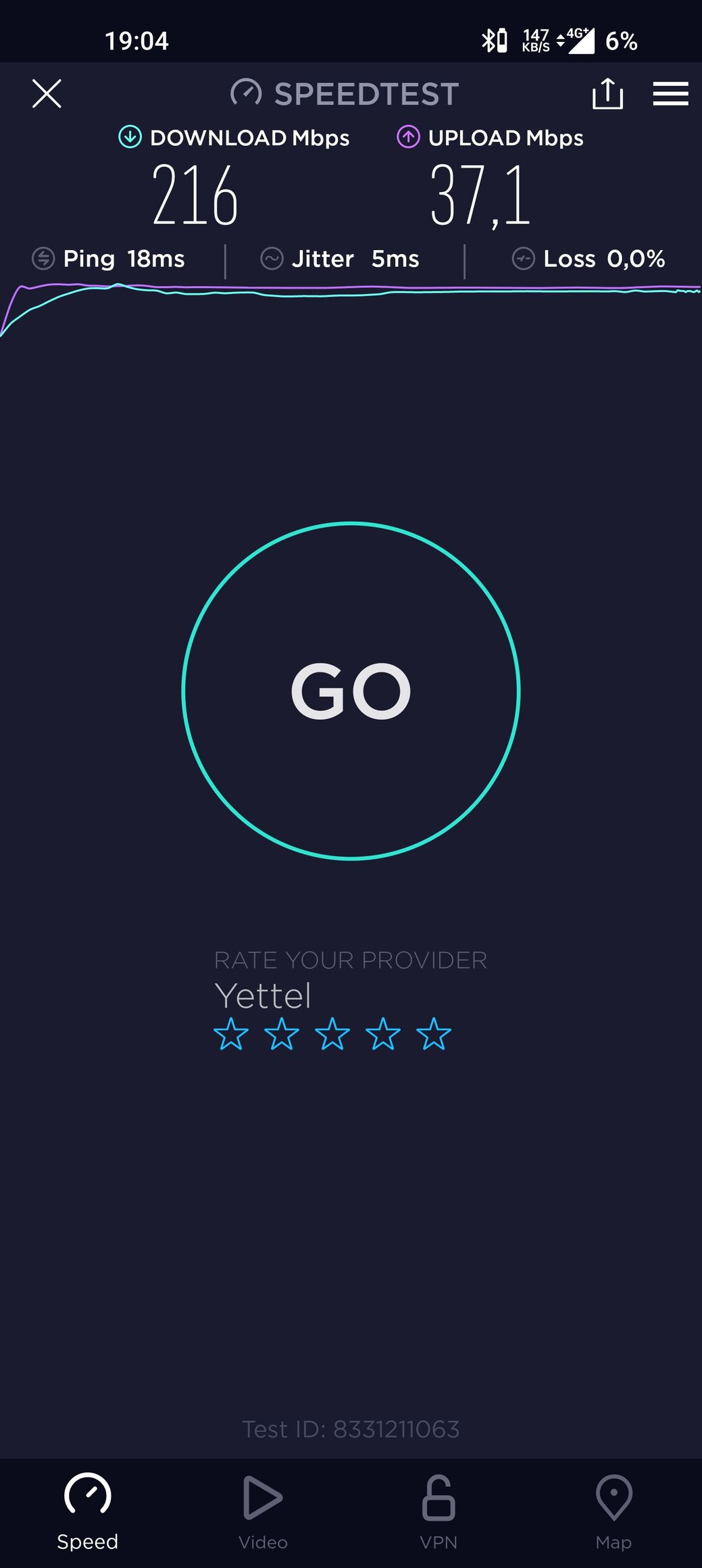Start a new test with GO
The image size is (702, 1568).
tap(351, 691)
